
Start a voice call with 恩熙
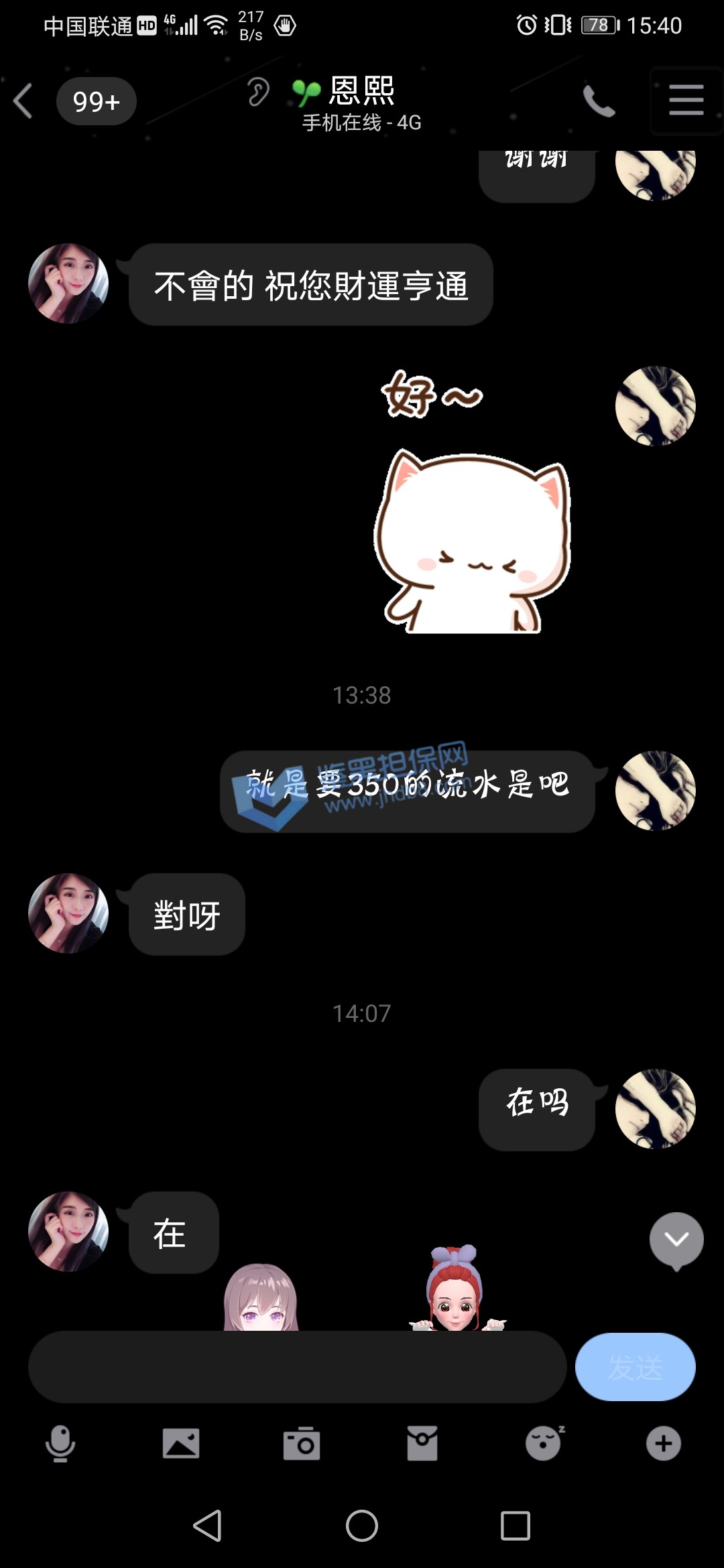point(598,101)
